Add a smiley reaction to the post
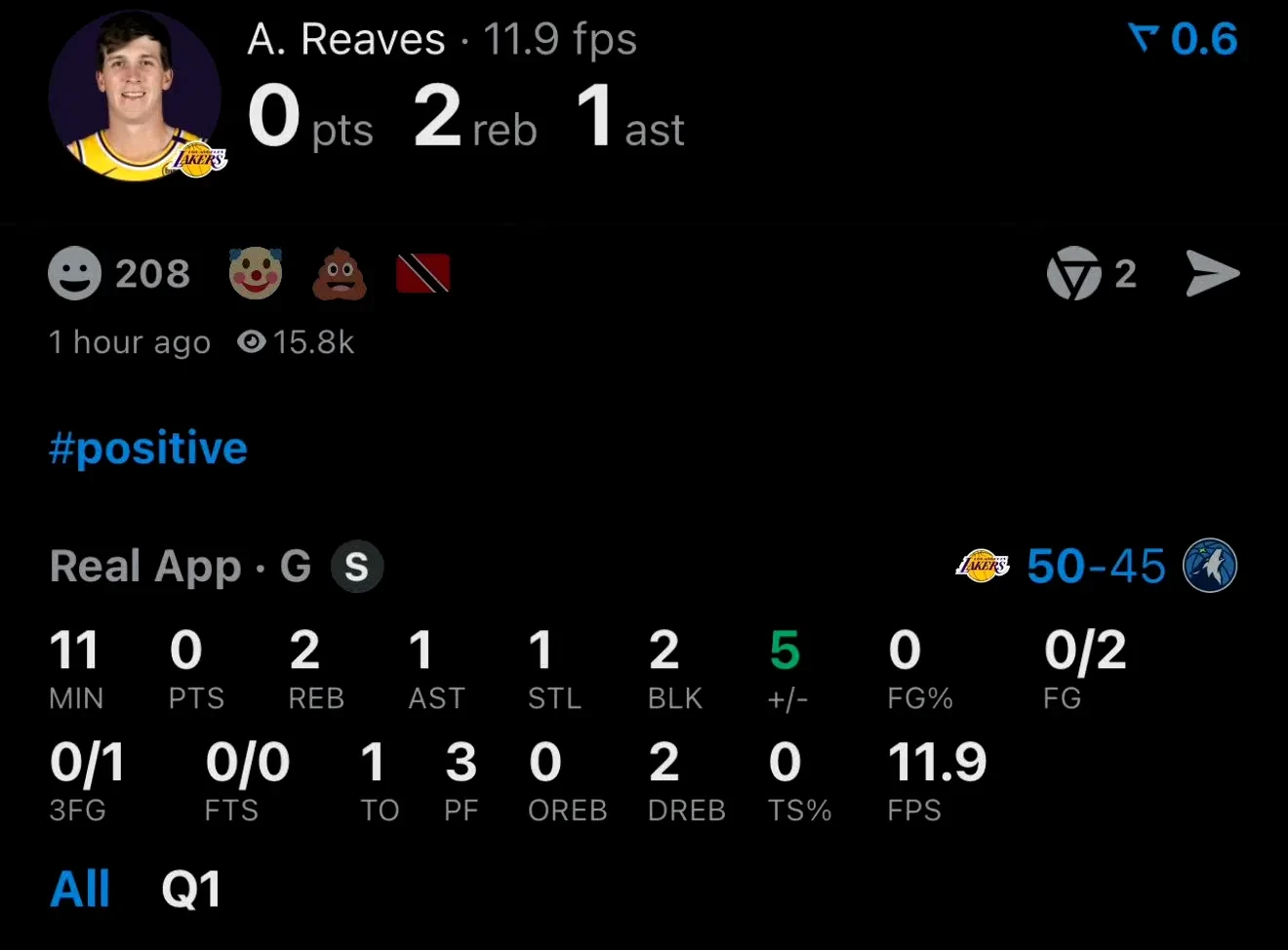1288x950 pixels. point(74,273)
